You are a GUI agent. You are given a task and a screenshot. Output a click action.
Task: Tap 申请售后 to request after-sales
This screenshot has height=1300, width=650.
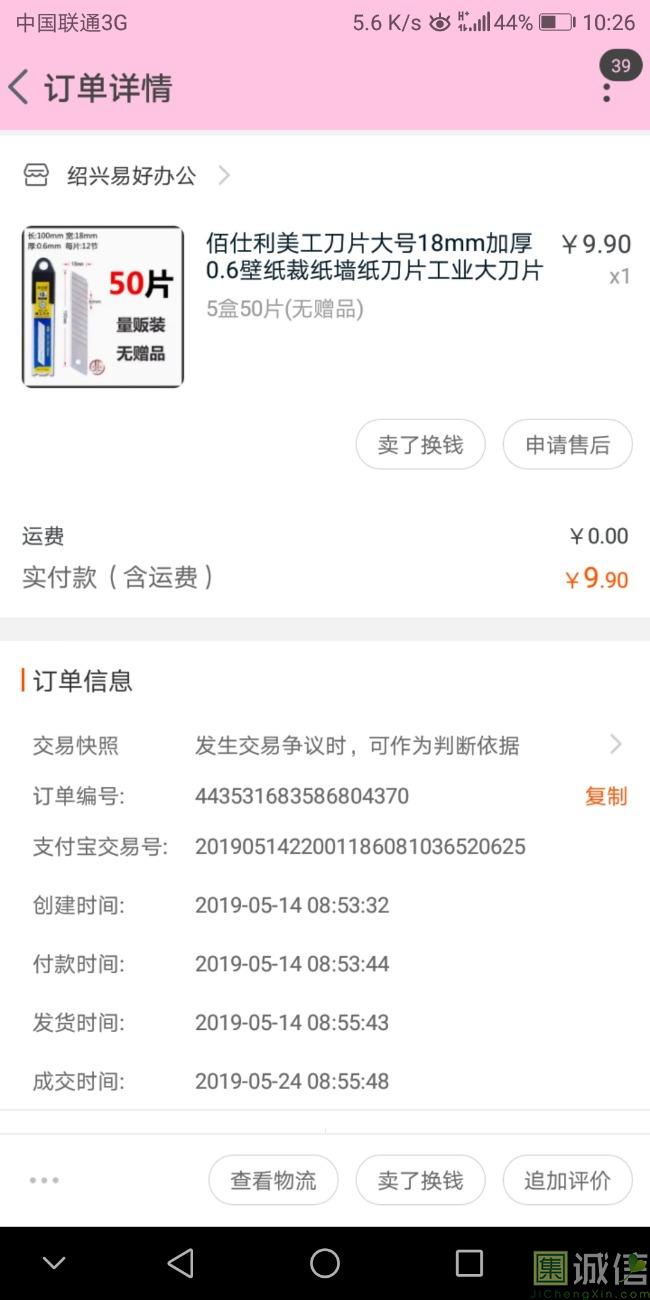coord(567,445)
